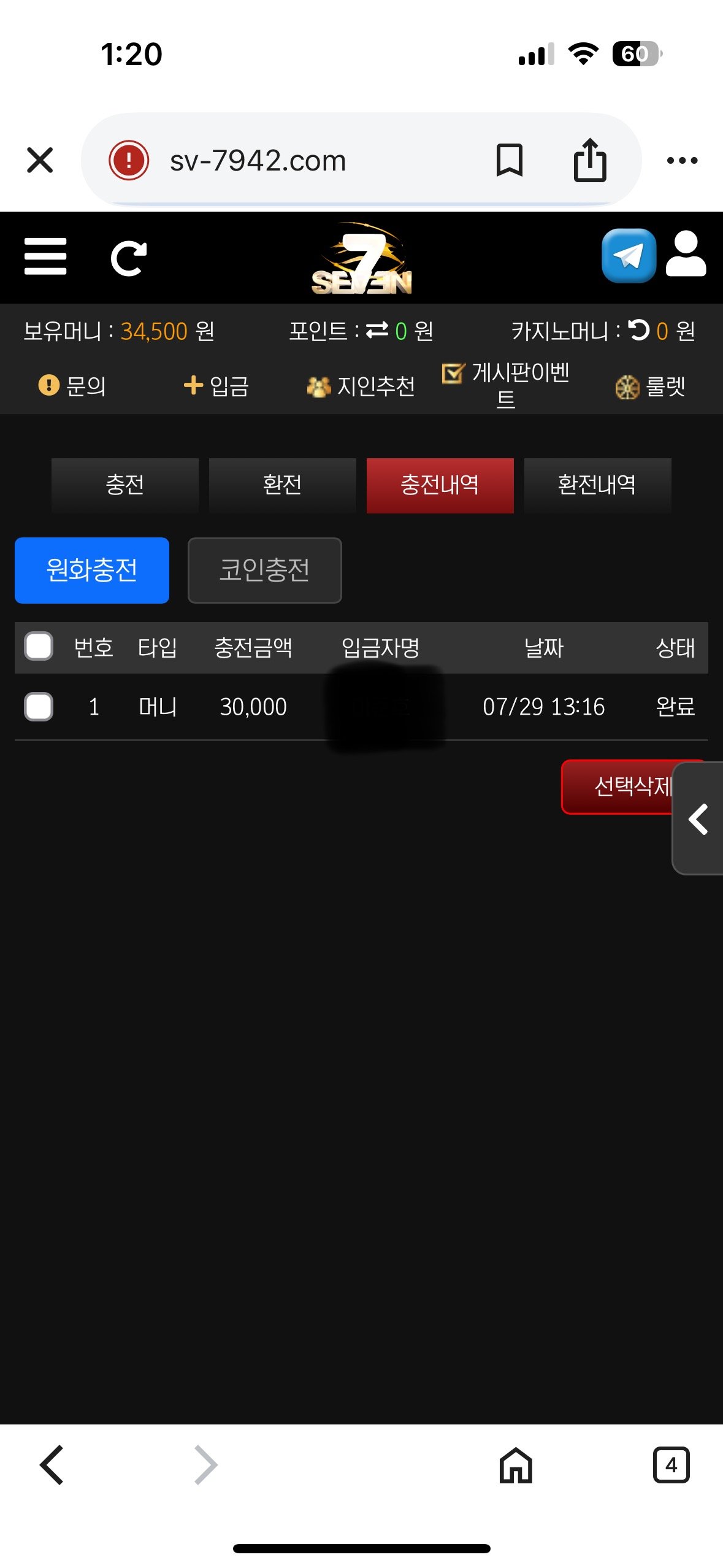
Task: Open the 게시판이벤트 board event
Action: 506,385
